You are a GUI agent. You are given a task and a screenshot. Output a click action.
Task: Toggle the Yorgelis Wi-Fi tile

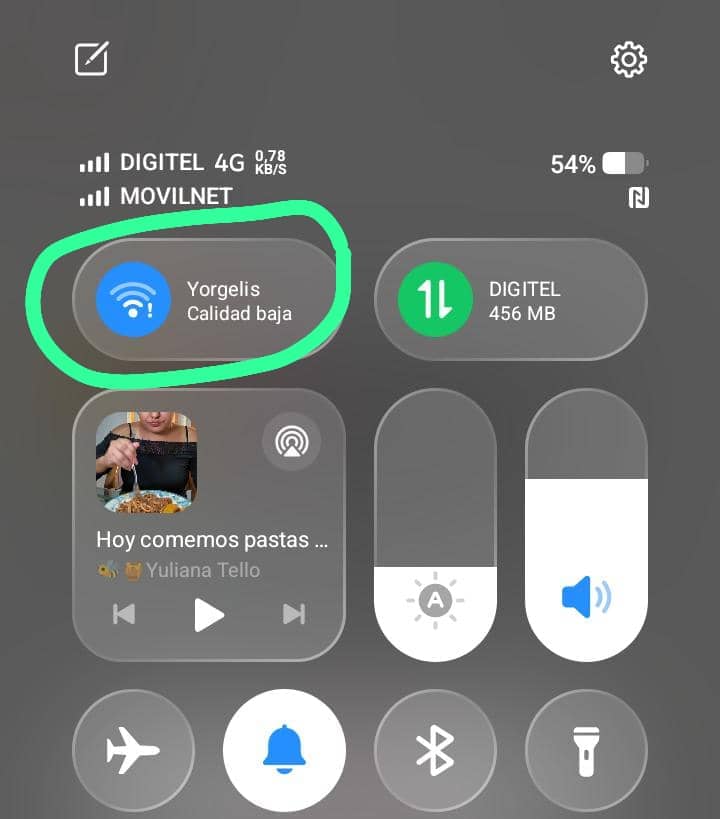coord(204,300)
